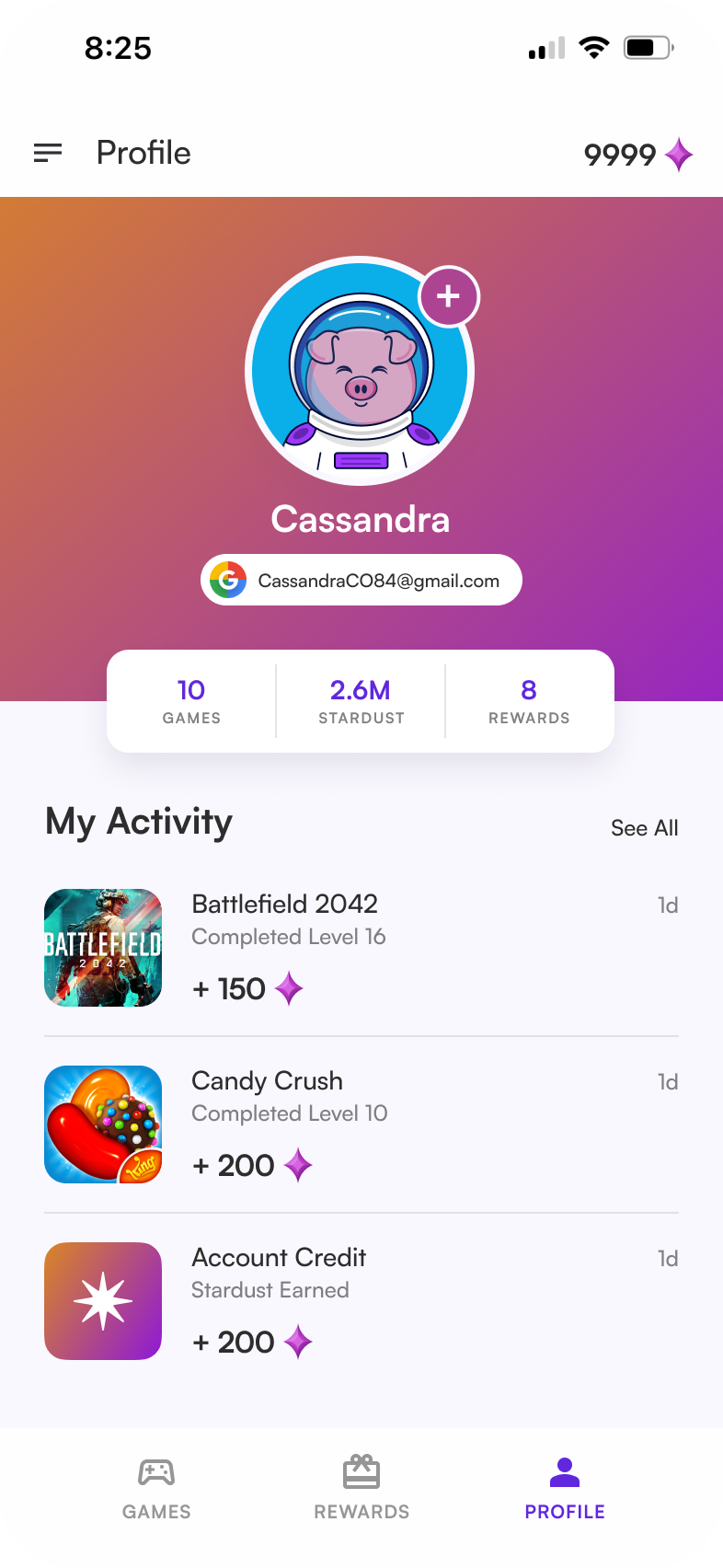View the 10 Games stat
The width and height of the screenshot is (723, 1568).
191,701
